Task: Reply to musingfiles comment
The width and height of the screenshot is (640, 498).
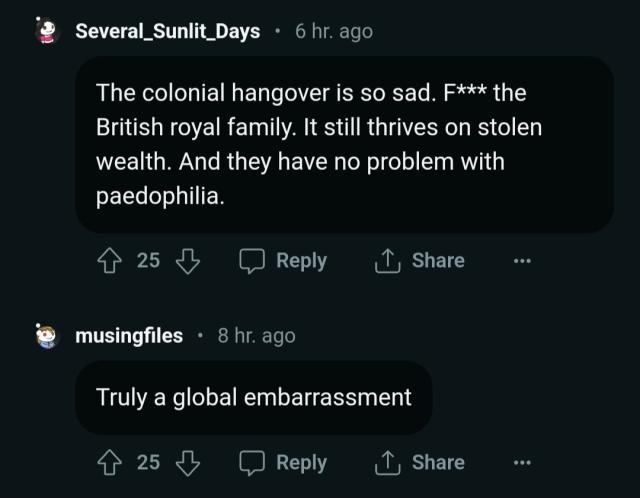Action: pos(284,462)
